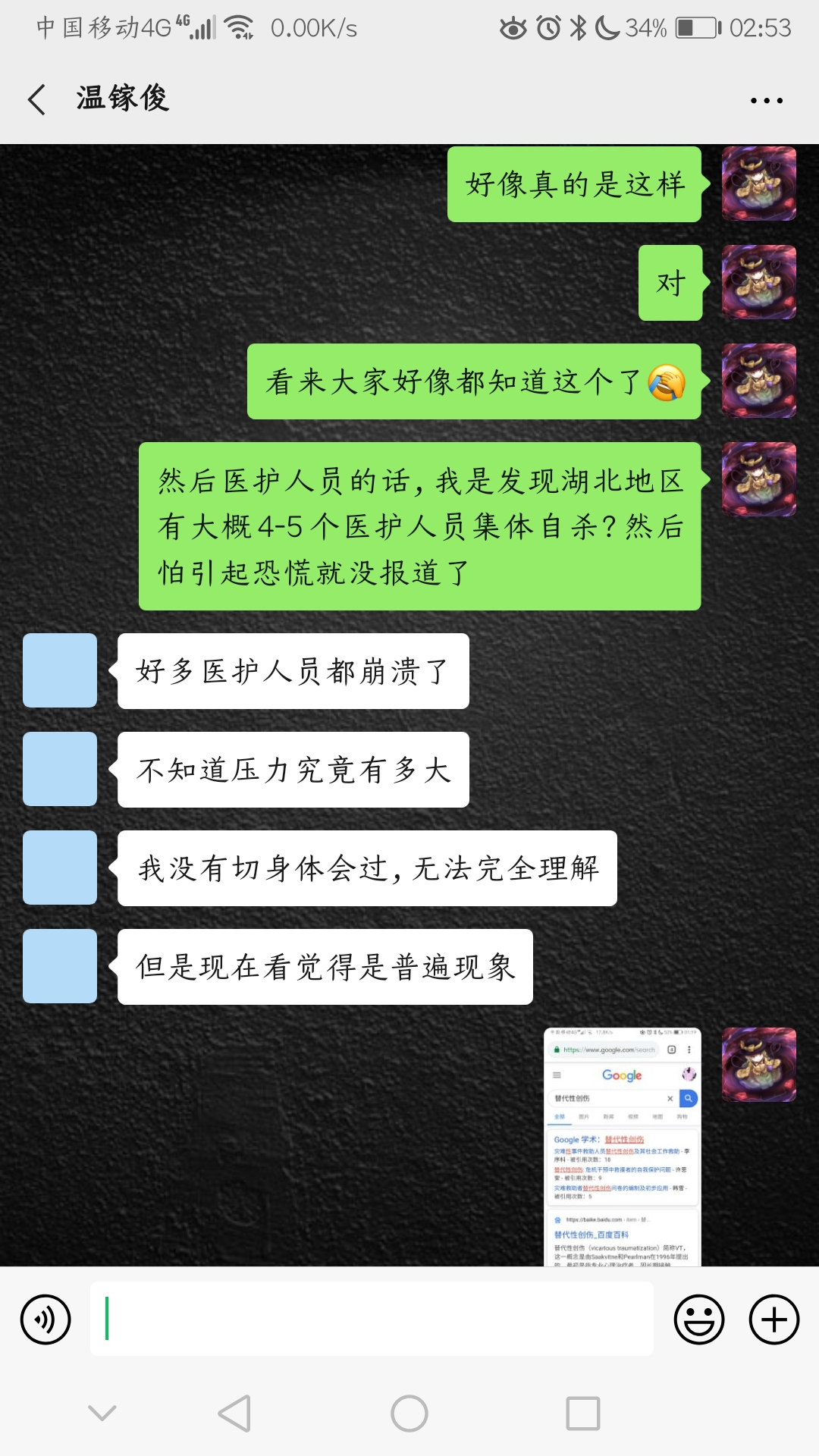The image size is (819, 1456).
Task: Tap system home button
Action: pyautogui.click(x=409, y=1414)
